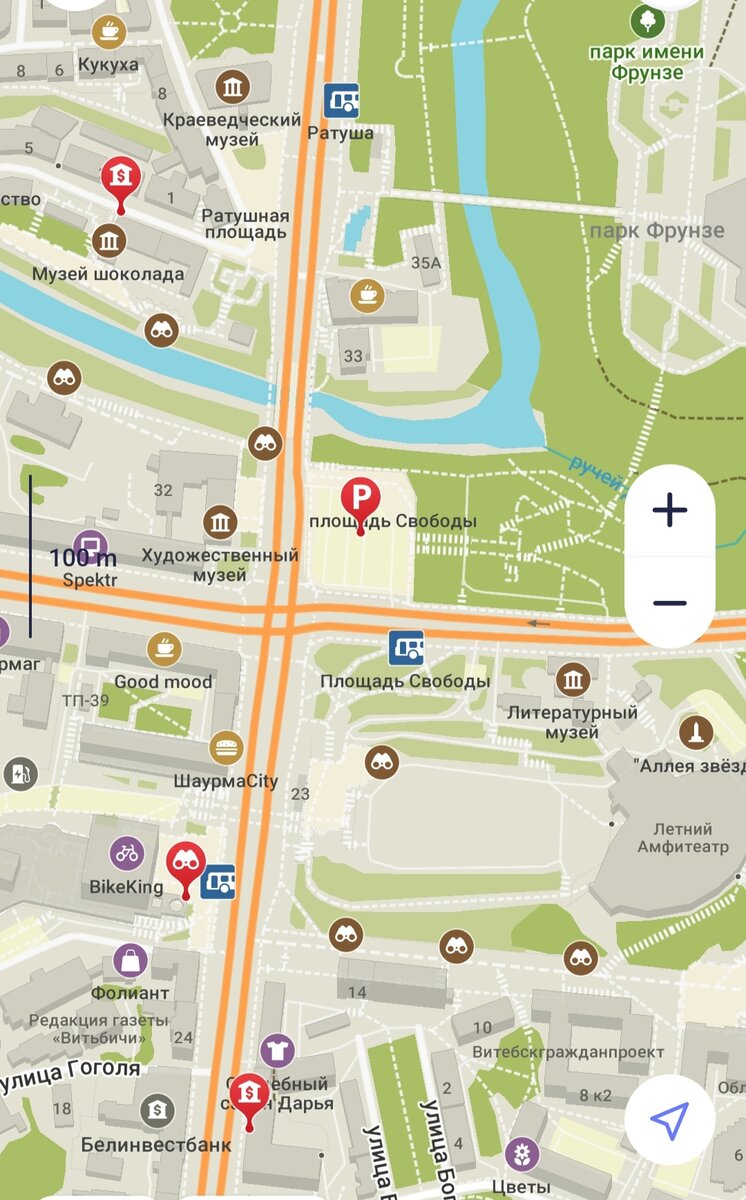Tap the red viewpoint pin near BikeKing

point(186,868)
